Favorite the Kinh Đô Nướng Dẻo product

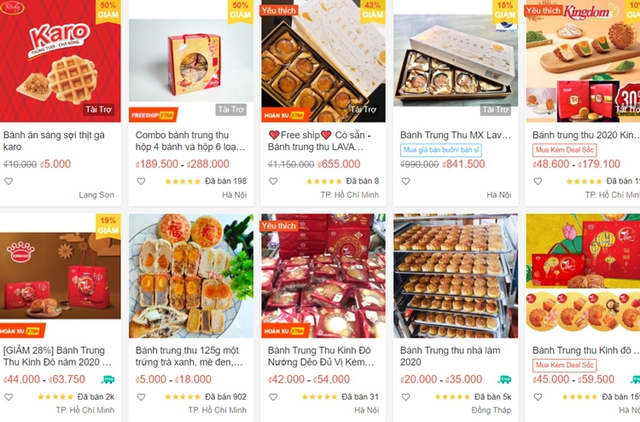(273, 396)
